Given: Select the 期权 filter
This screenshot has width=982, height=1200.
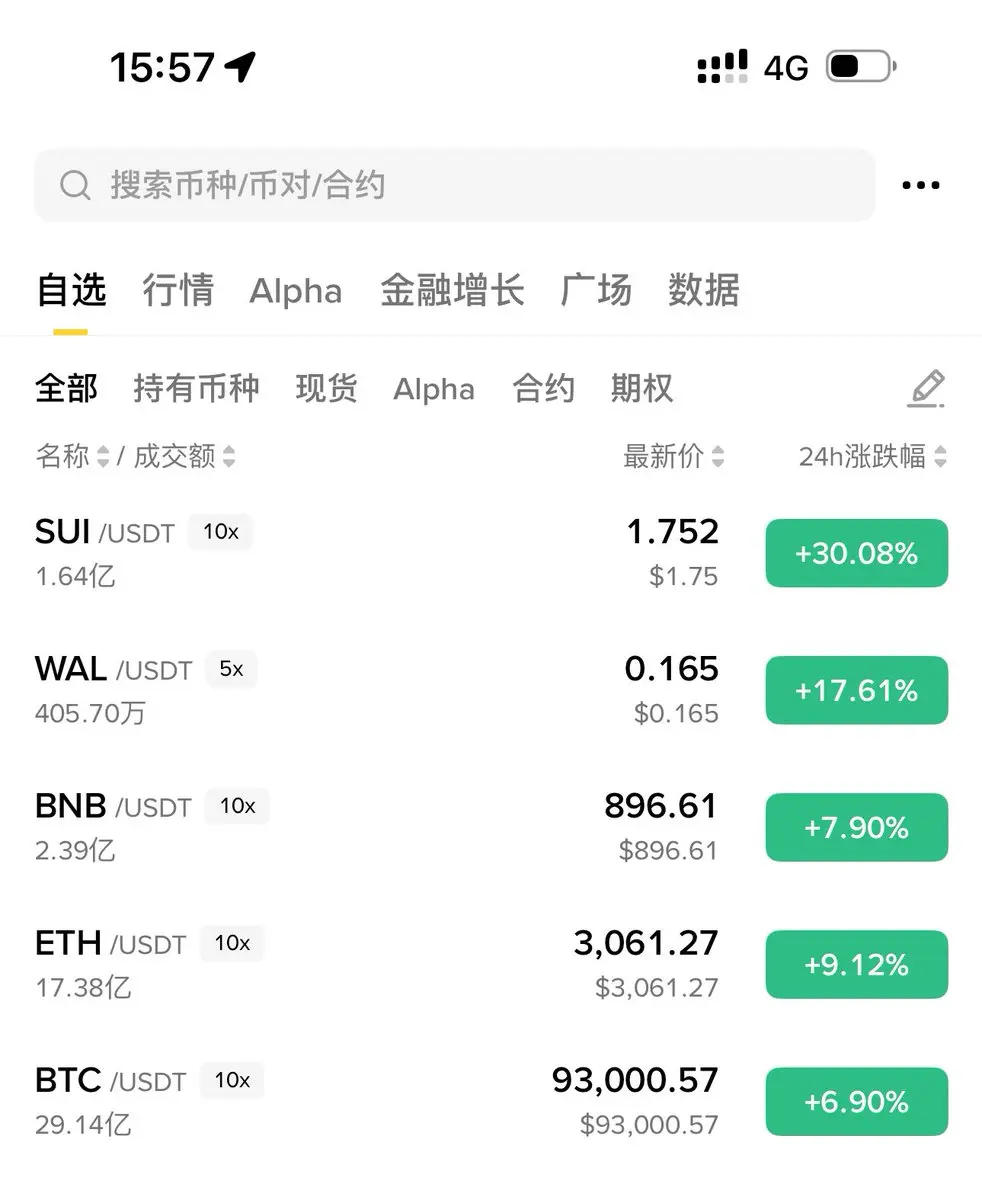Looking at the screenshot, I should 642,388.
